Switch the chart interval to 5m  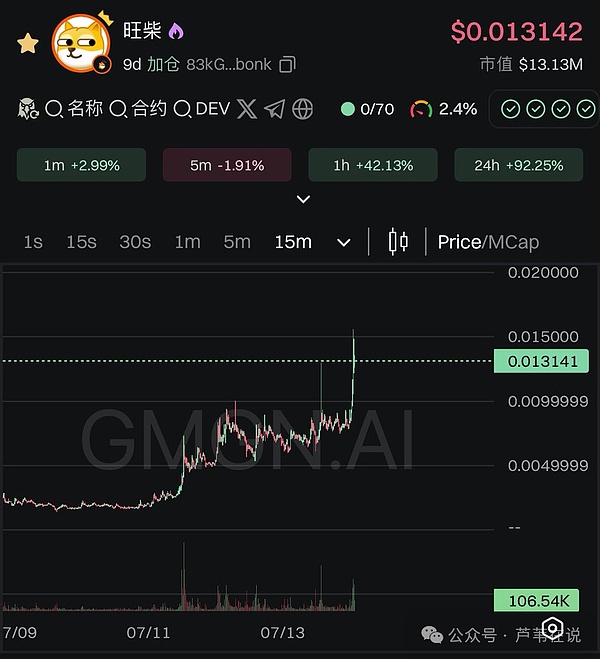(237, 242)
